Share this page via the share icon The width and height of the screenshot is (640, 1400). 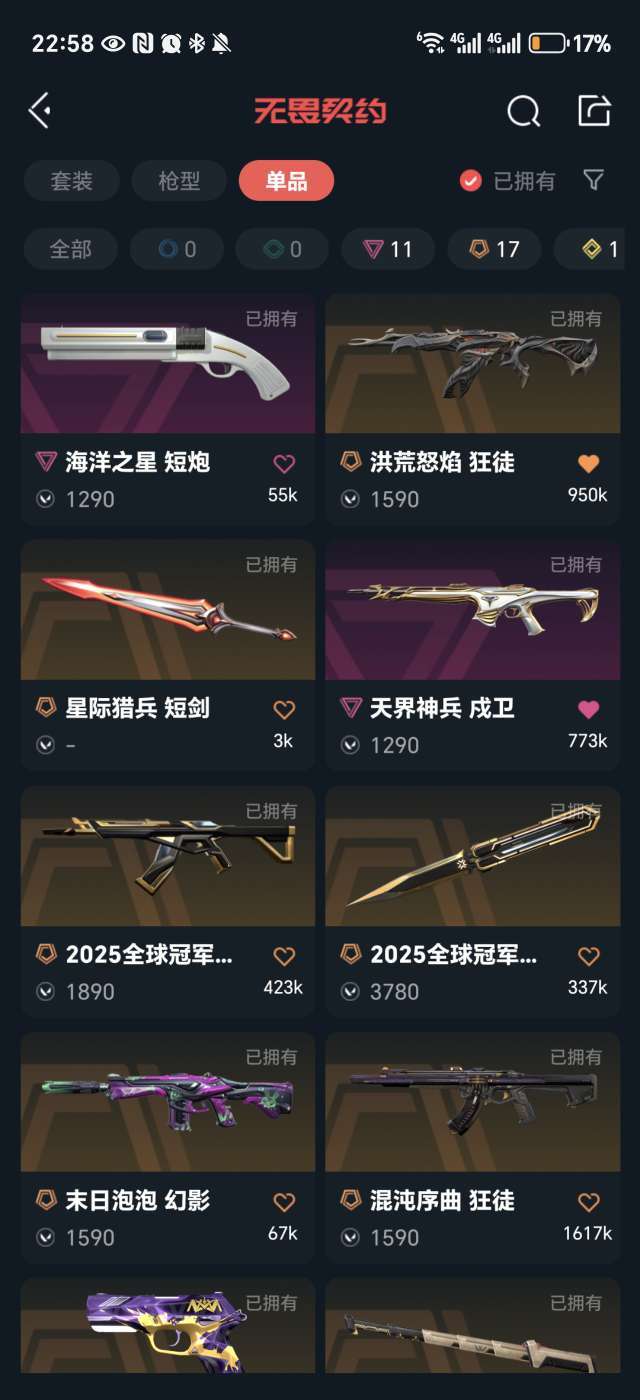[594, 110]
